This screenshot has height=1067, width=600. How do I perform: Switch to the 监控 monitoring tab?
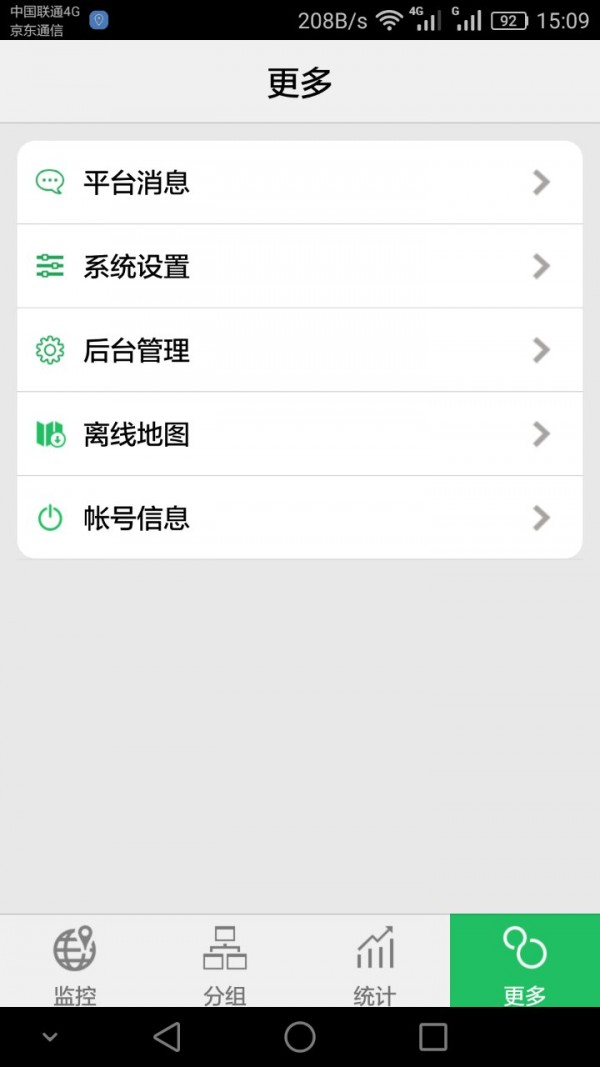75,961
